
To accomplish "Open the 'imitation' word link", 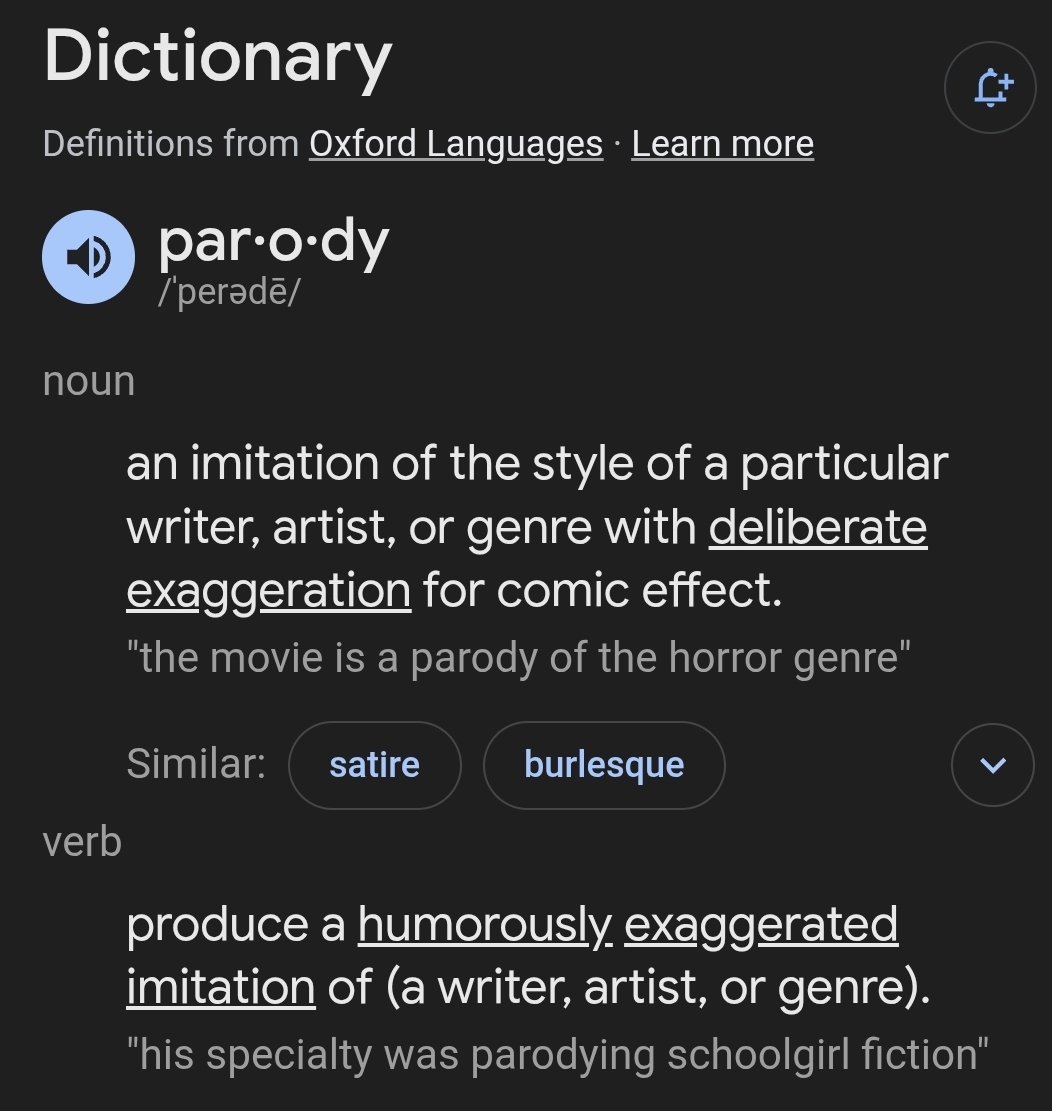I will point(221,988).
